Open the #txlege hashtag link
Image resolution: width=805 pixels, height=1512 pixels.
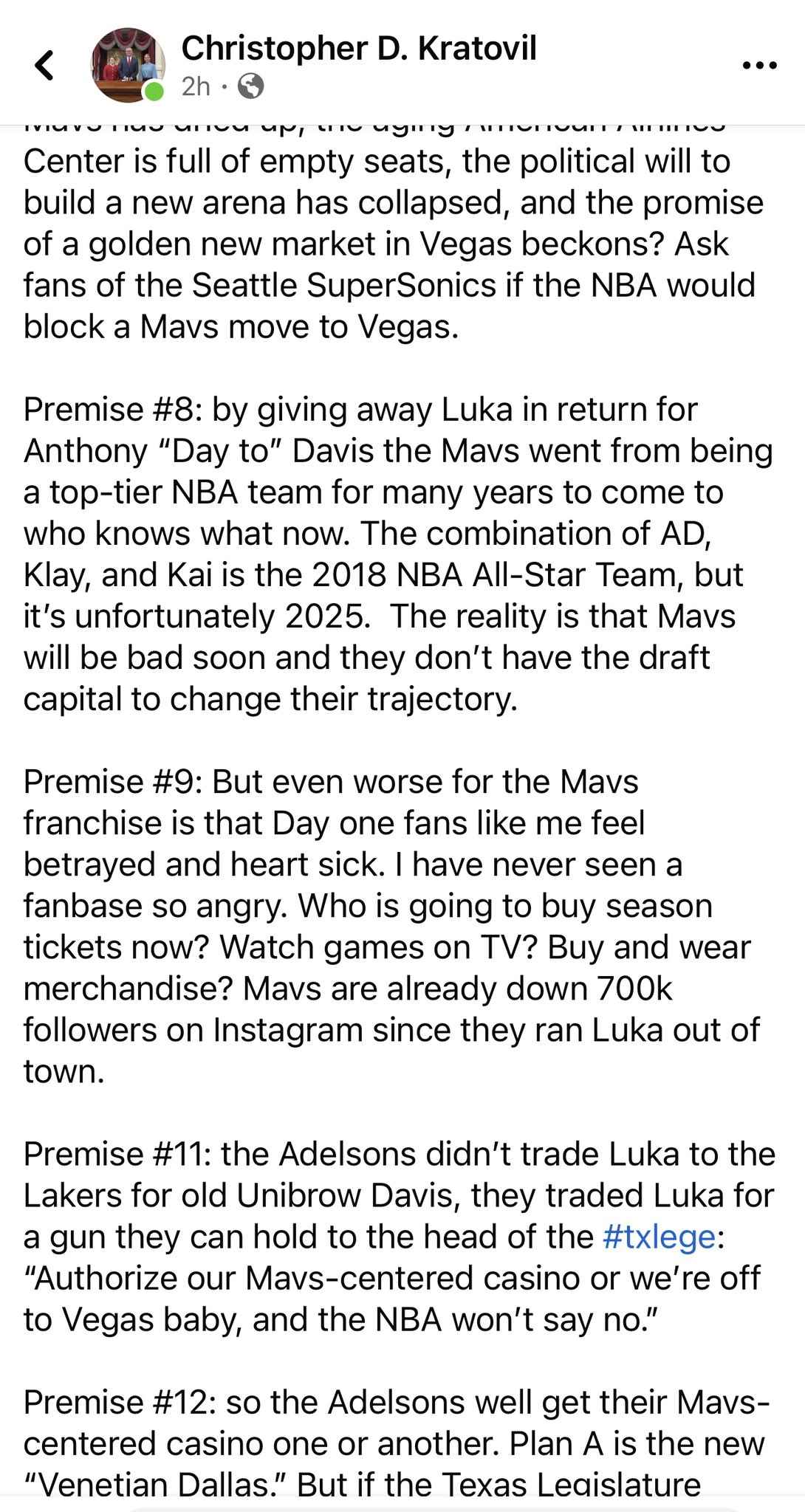pos(659,1236)
